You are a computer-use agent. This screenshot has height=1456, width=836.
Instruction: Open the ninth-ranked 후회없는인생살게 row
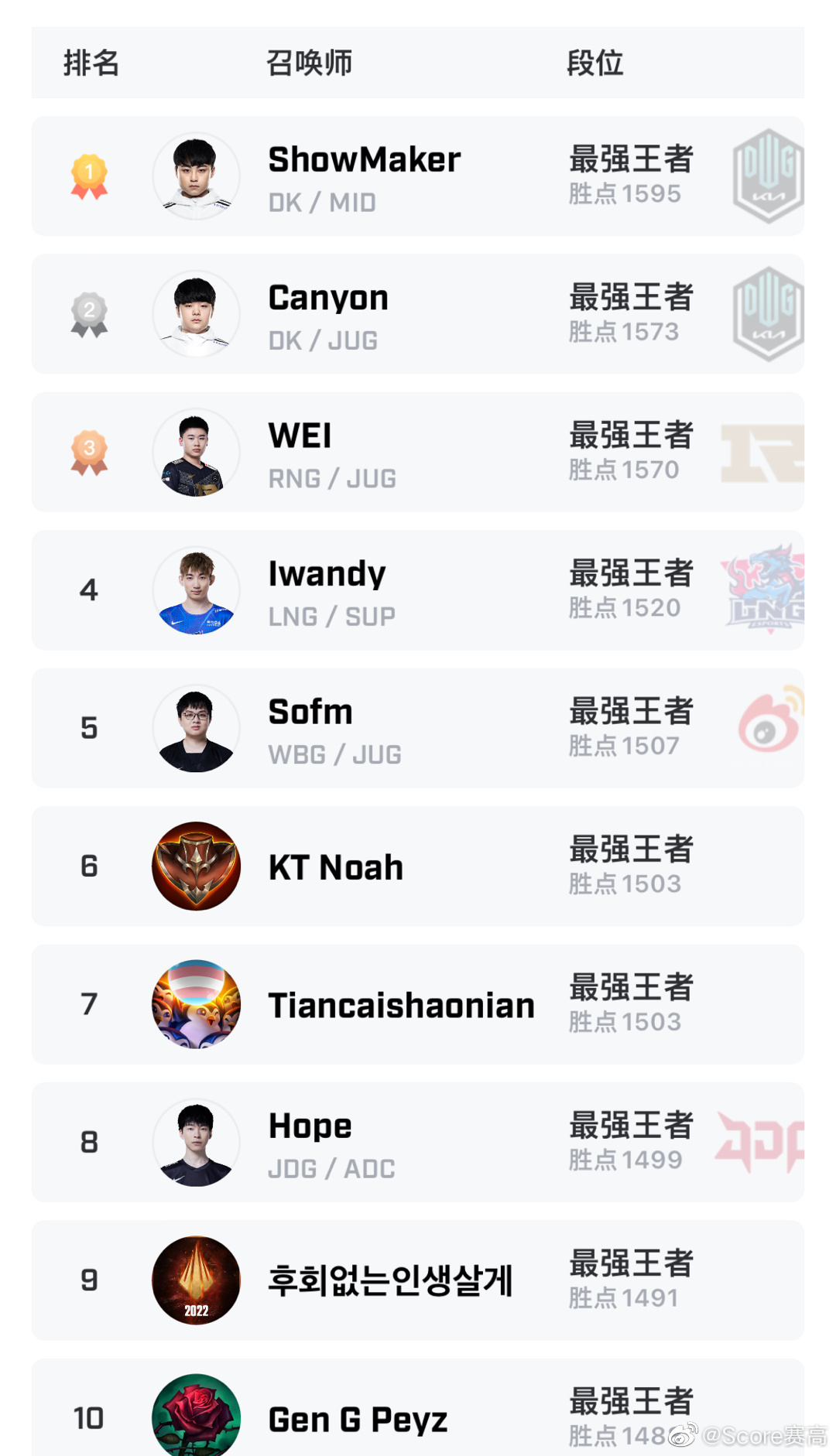pyautogui.click(x=418, y=1280)
